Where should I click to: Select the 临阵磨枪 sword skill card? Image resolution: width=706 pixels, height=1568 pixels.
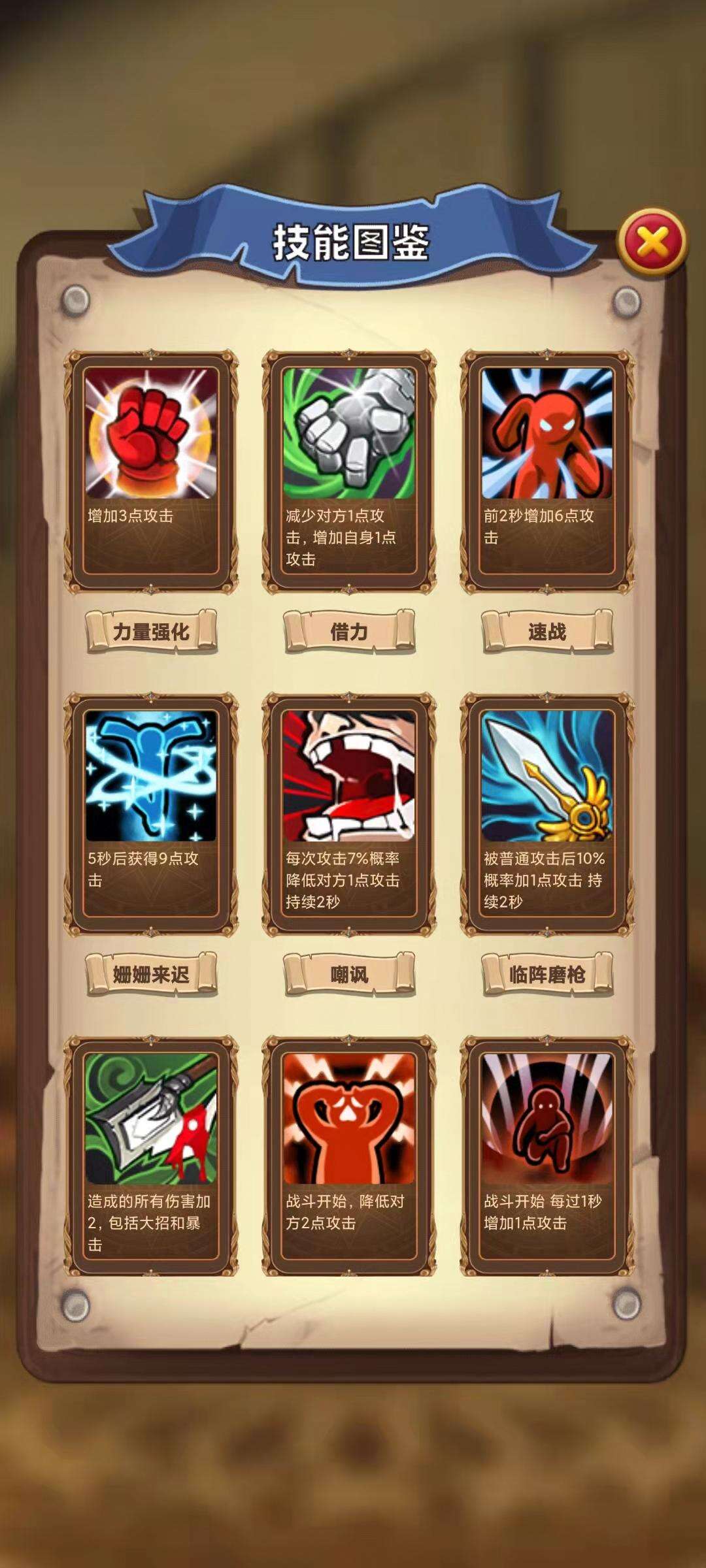(546, 813)
